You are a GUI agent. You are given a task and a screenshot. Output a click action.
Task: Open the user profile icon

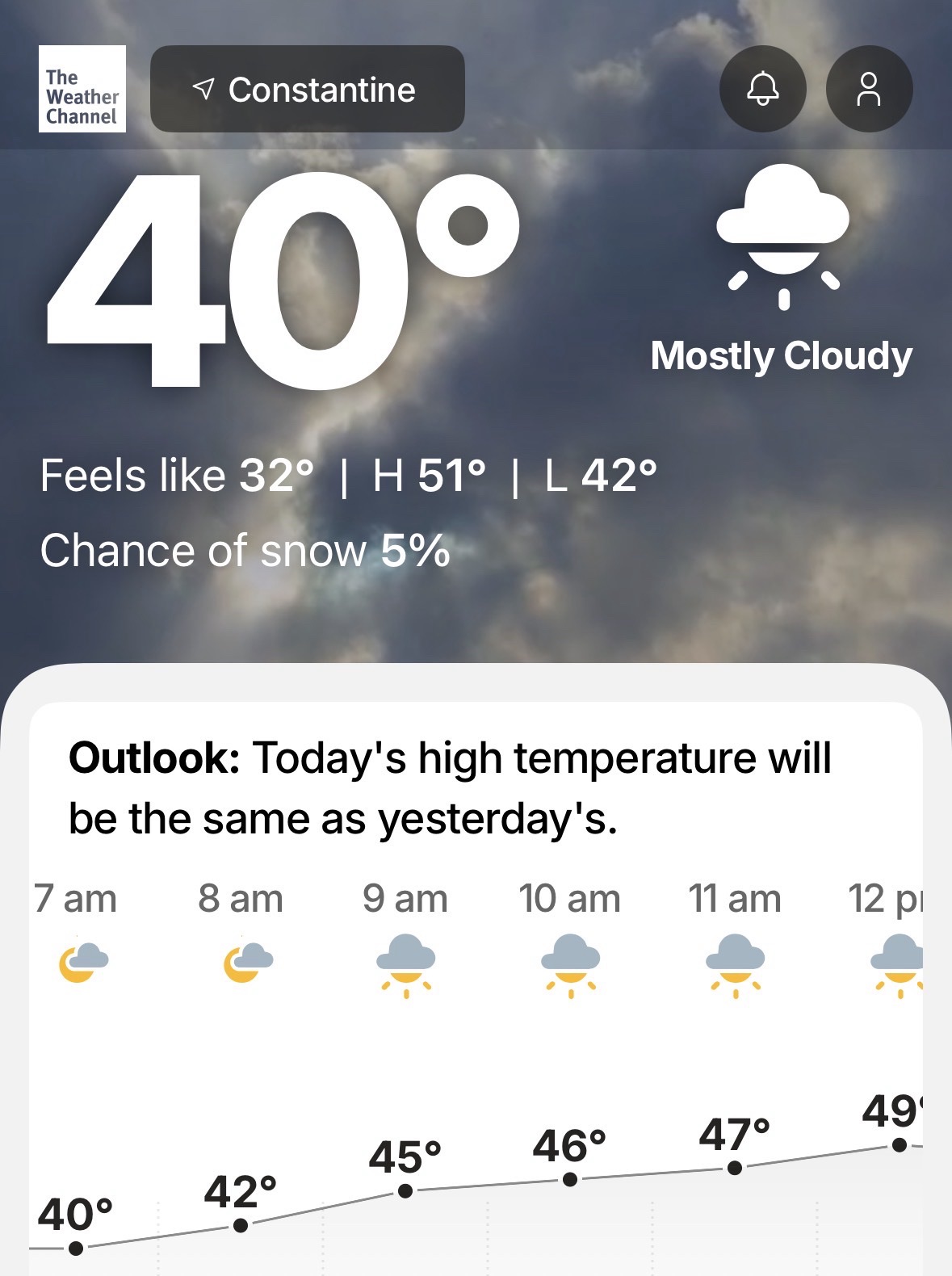869,89
